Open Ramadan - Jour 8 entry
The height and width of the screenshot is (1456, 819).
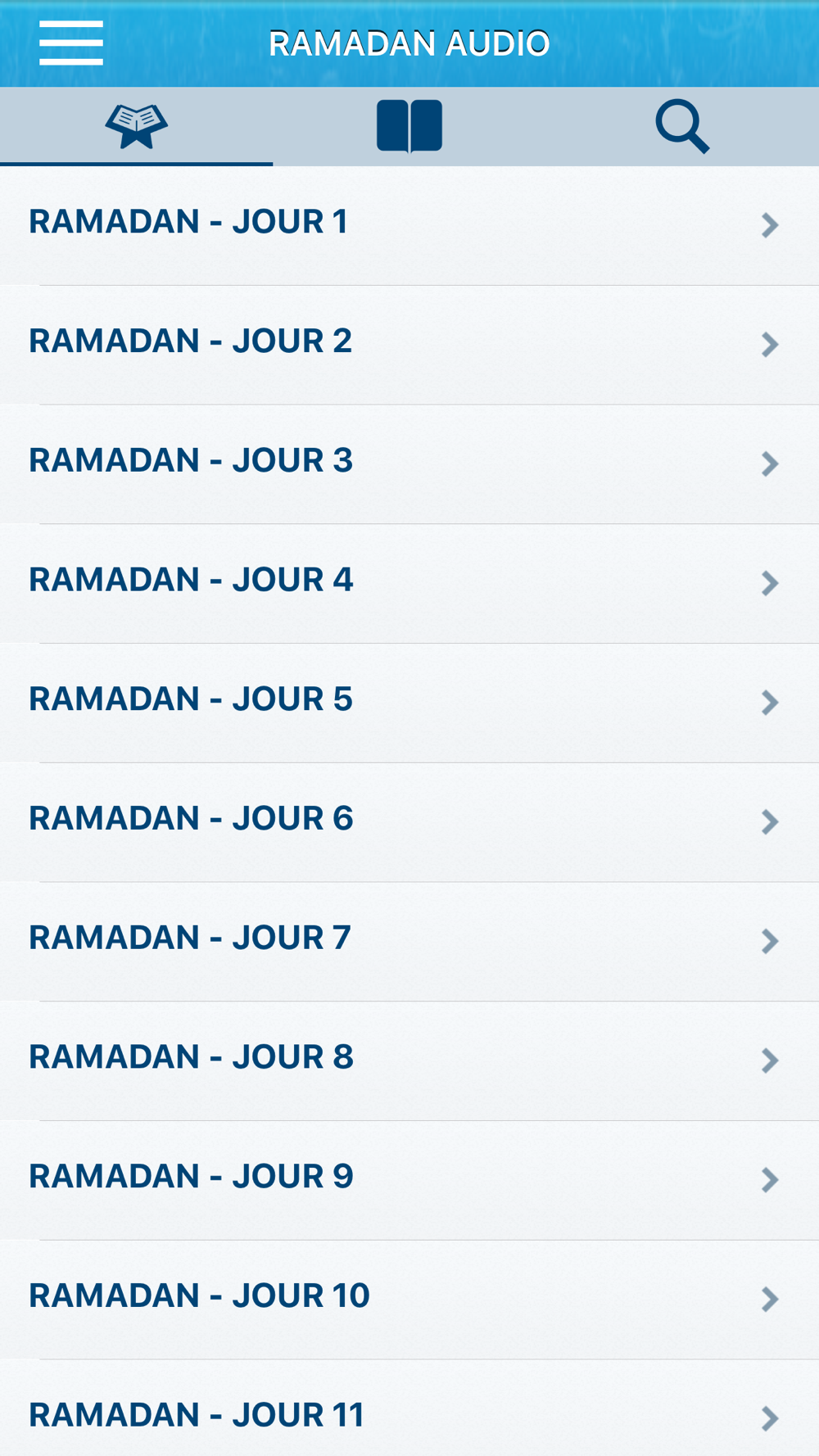pyautogui.click(x=409, y=1061)
